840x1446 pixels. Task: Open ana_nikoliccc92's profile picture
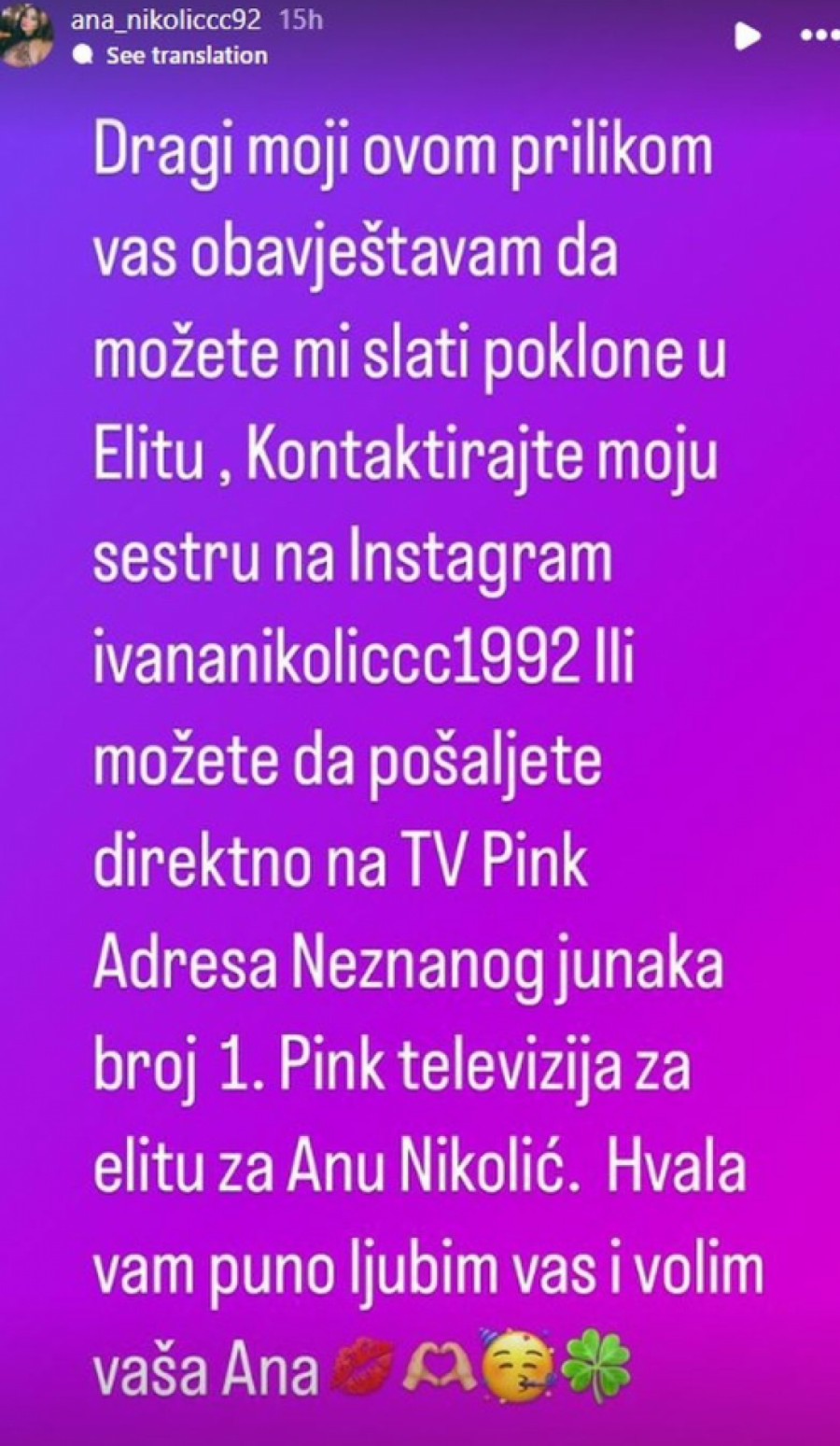pos(24,35)
